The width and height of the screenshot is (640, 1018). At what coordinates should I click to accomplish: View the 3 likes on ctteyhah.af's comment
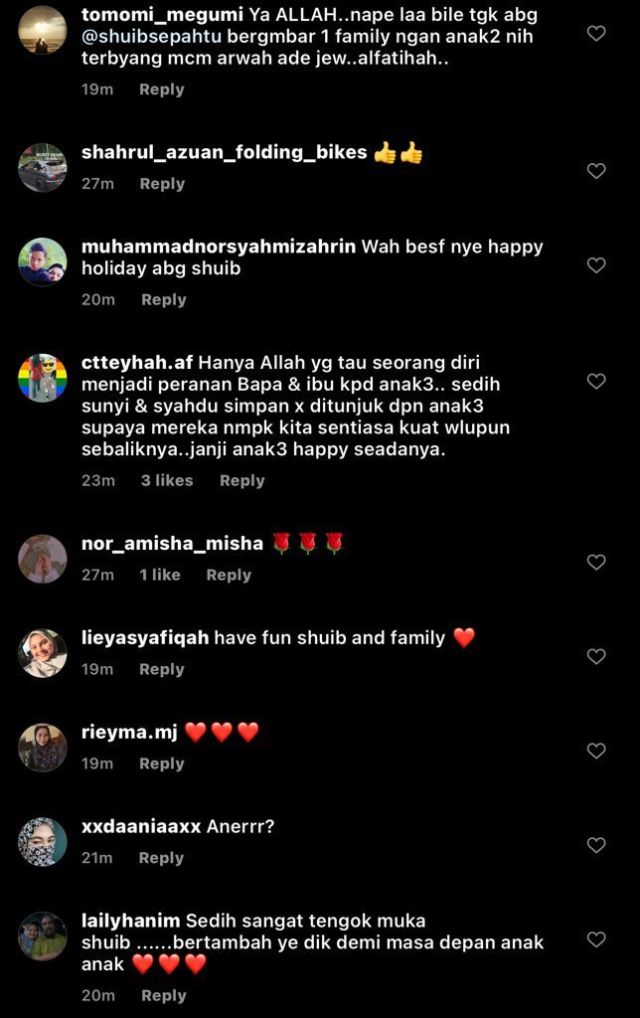click(x=166, y=480)
